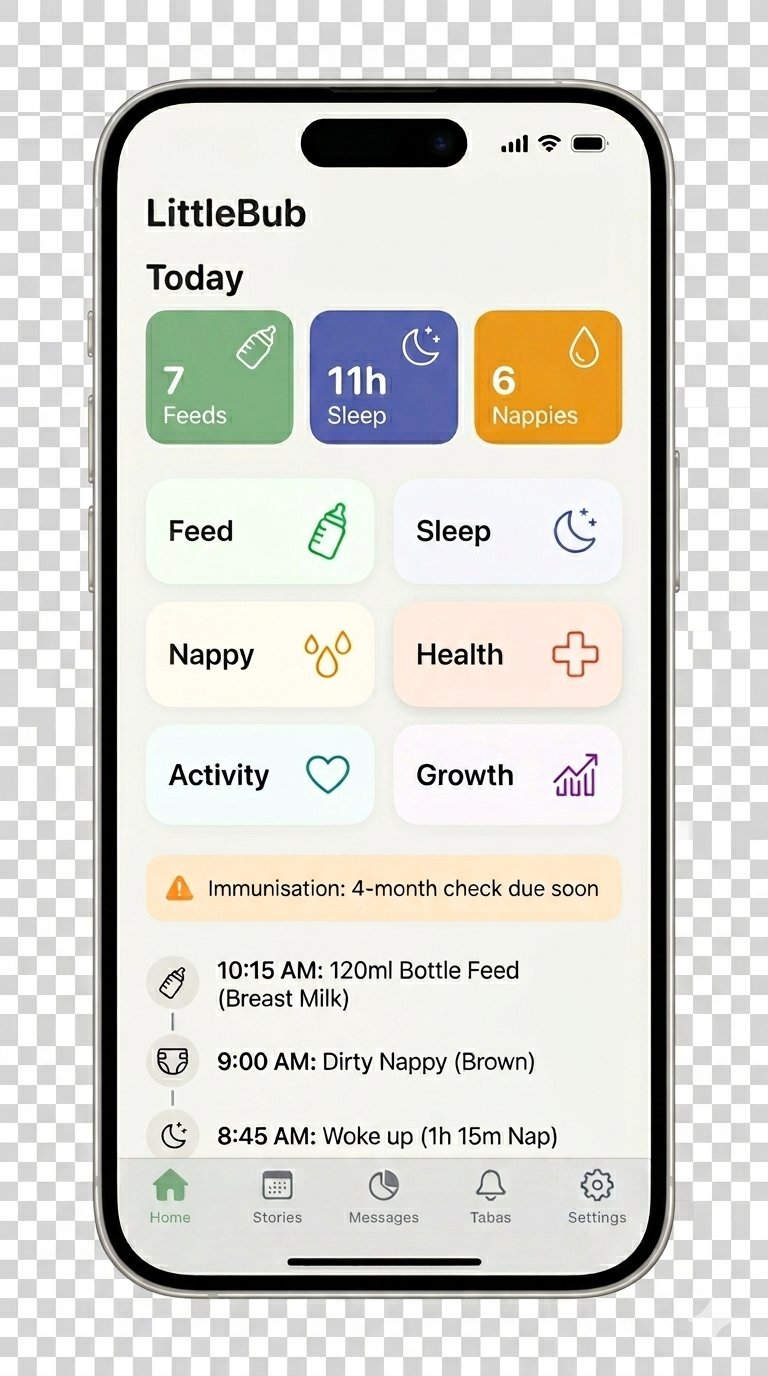The width and height of the screenshot is (768, 1376).
Task: Select the bottle icon next to the 10:15 AM feed
Action: pyautogui.click(x=172, y=982)
